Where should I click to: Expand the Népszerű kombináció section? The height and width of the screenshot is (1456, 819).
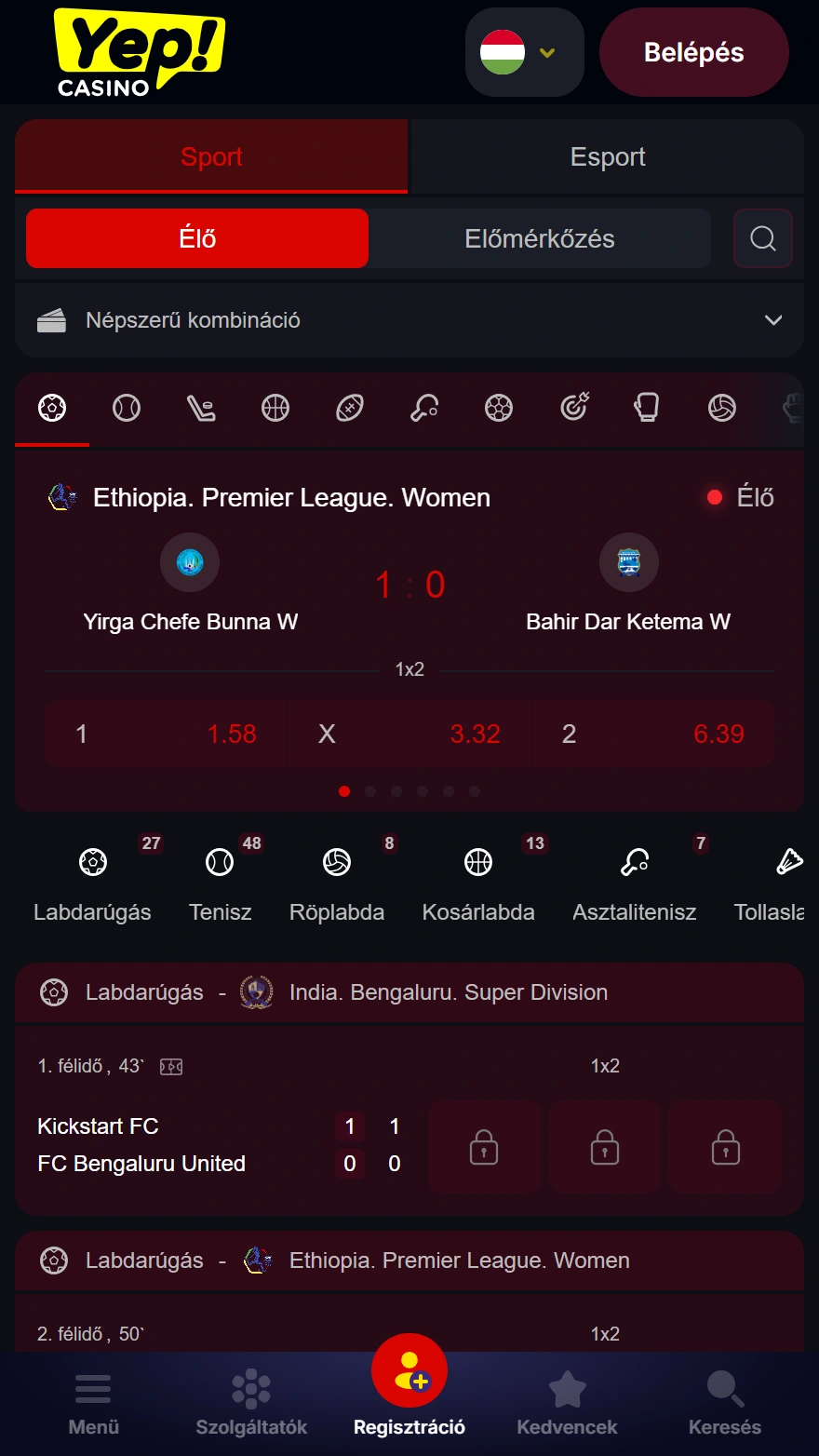pos(409,320)
